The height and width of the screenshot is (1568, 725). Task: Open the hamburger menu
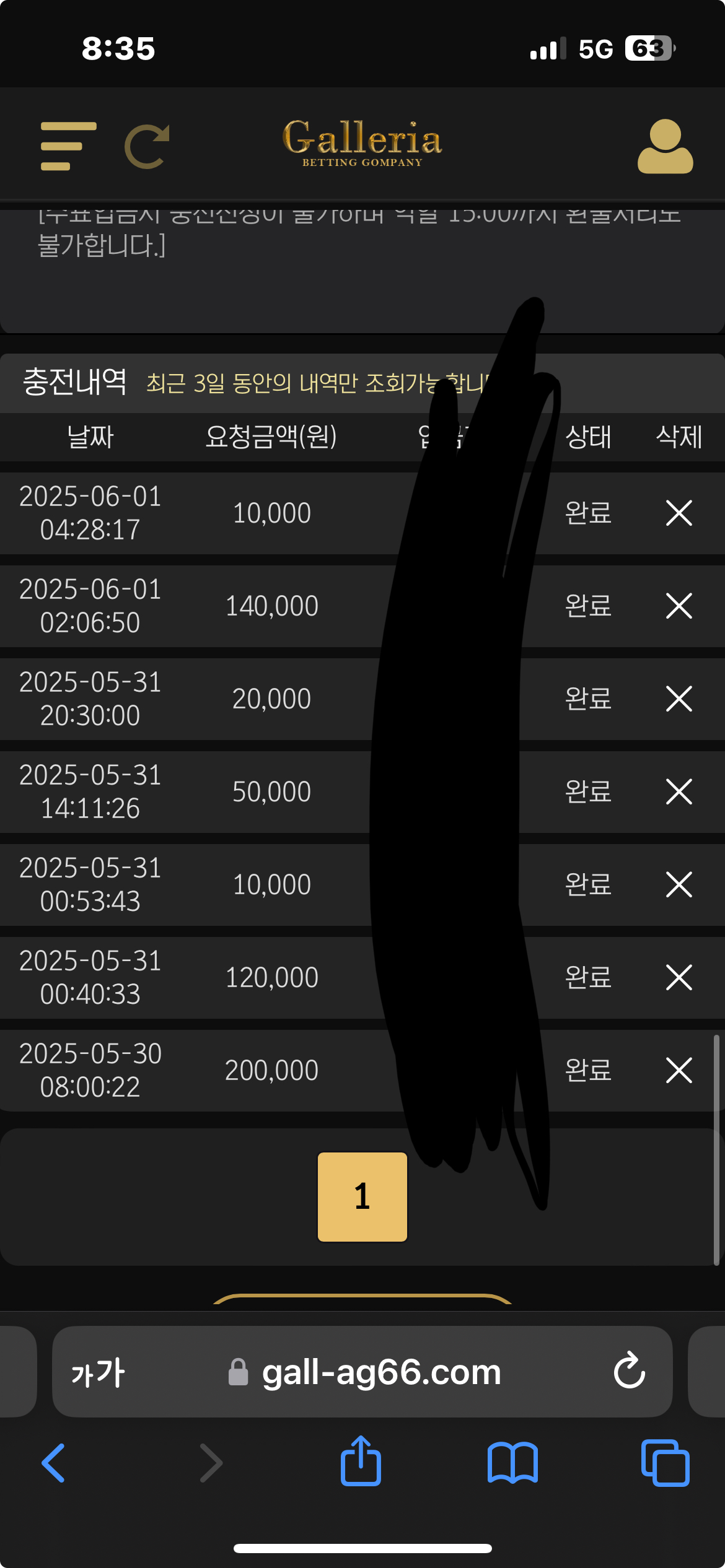click(x=68, y=146)
